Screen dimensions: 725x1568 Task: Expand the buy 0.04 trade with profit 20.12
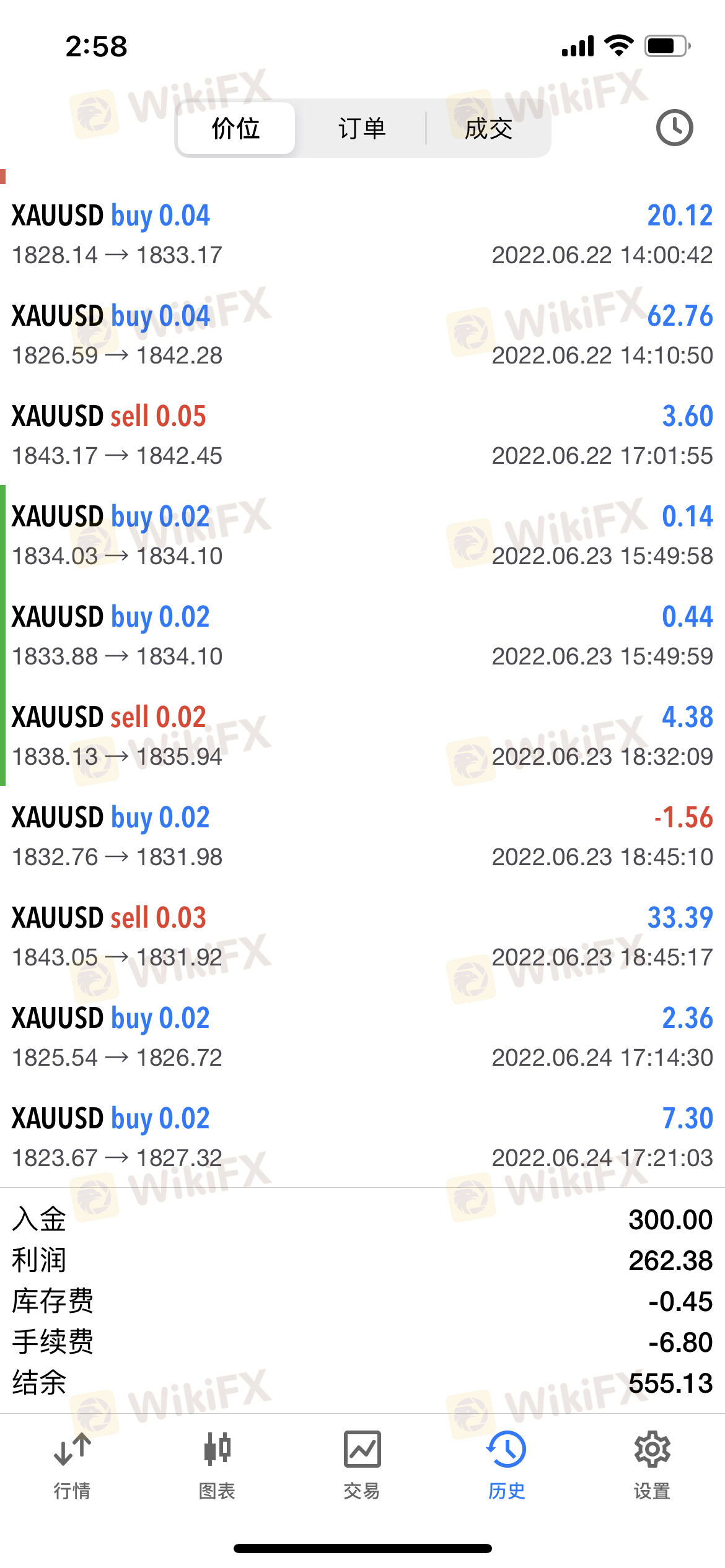click(362, 235)
